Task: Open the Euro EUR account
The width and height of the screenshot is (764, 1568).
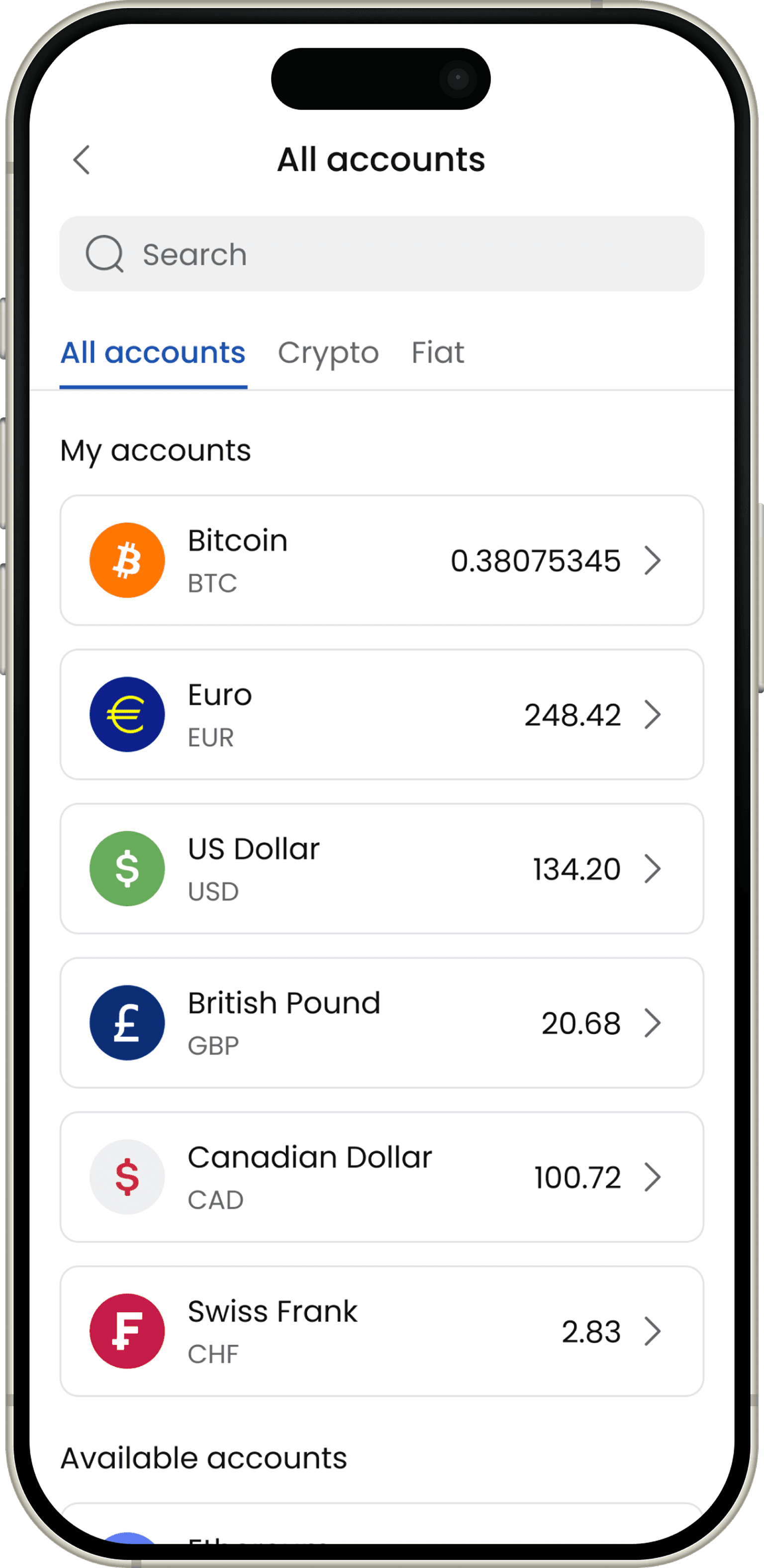Action: click(382, 714)
